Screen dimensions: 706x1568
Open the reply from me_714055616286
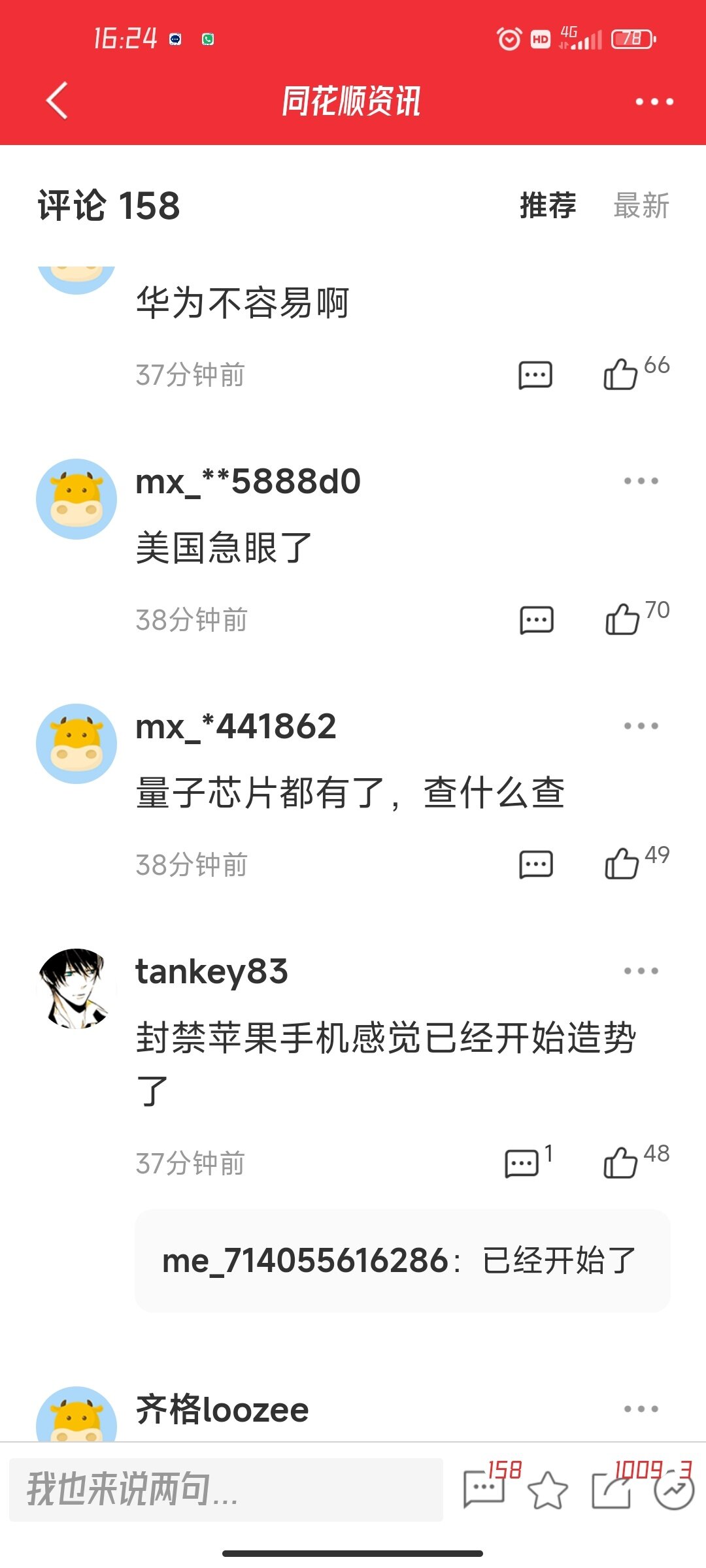(402, 1260)
